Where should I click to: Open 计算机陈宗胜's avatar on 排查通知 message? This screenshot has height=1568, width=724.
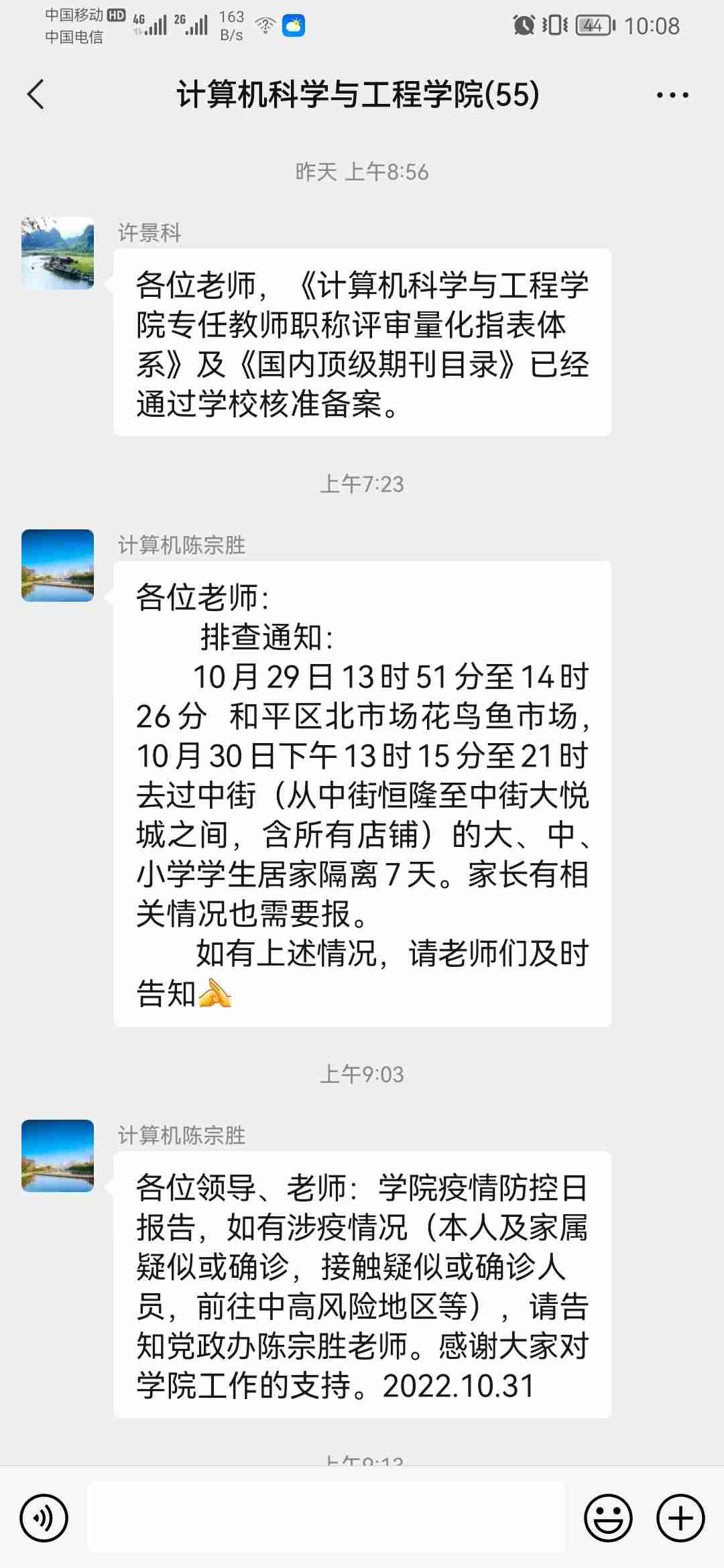coord(58,566)
